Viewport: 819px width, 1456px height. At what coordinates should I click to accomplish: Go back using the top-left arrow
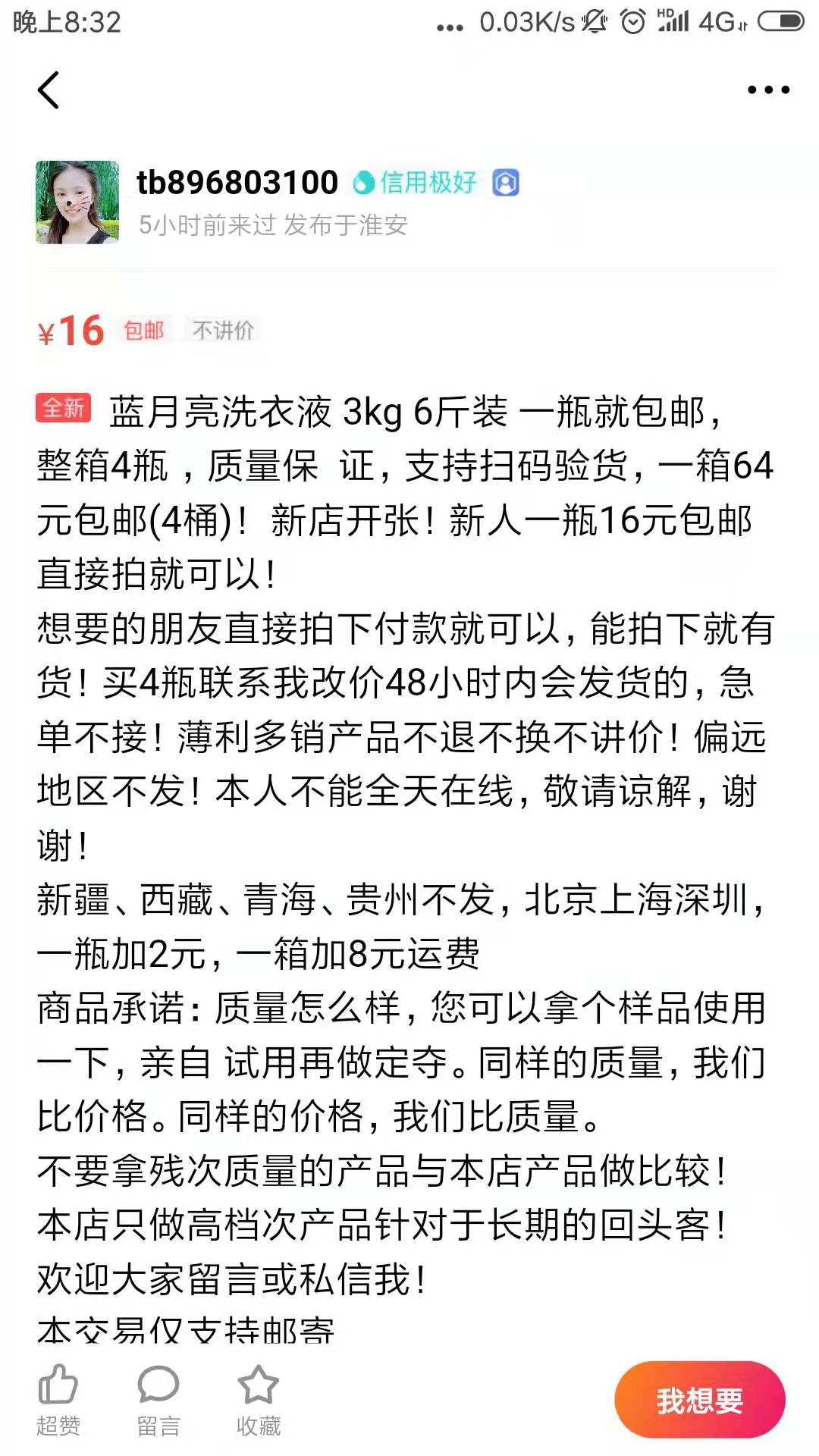click(49, 90)
